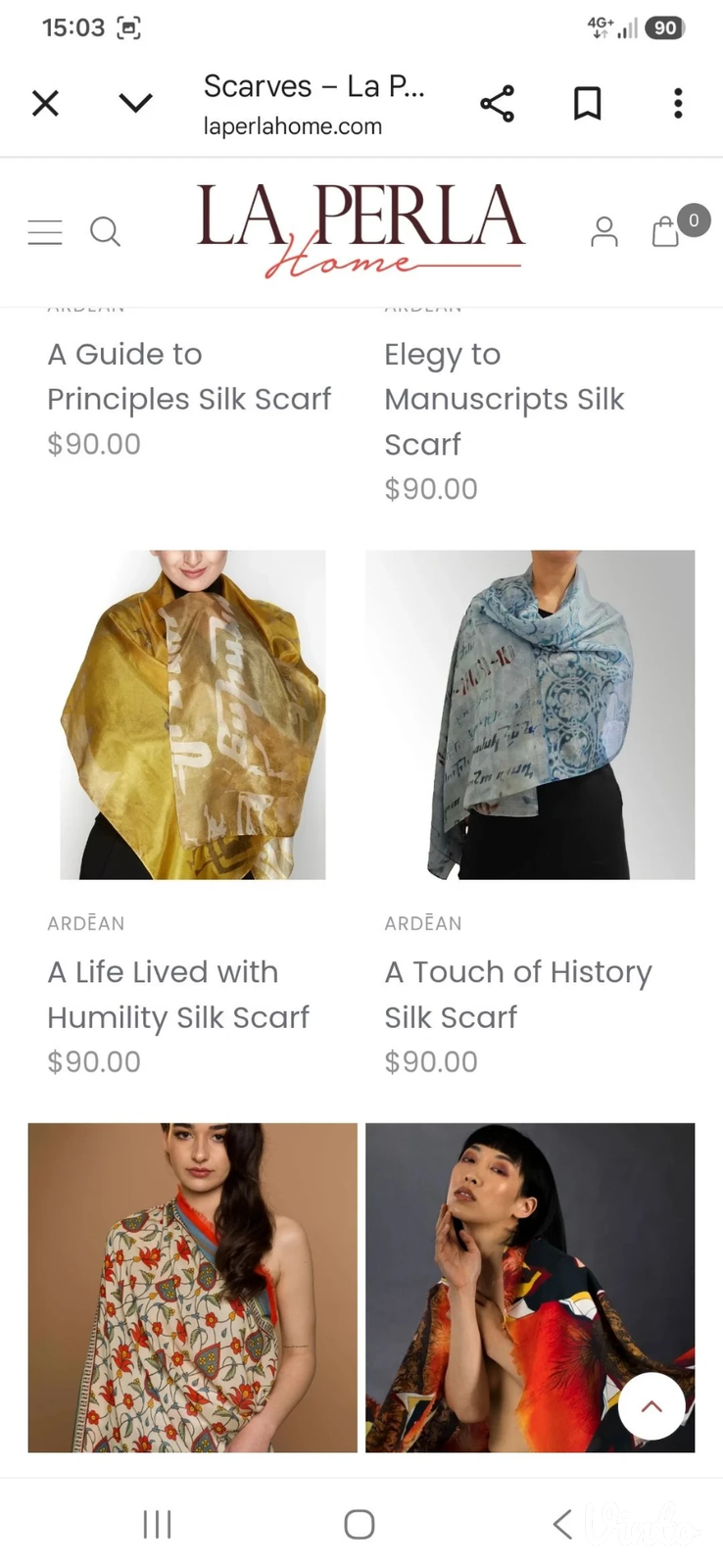Open the recent apps view
723x1568 pixels.
pos(157,1524)
